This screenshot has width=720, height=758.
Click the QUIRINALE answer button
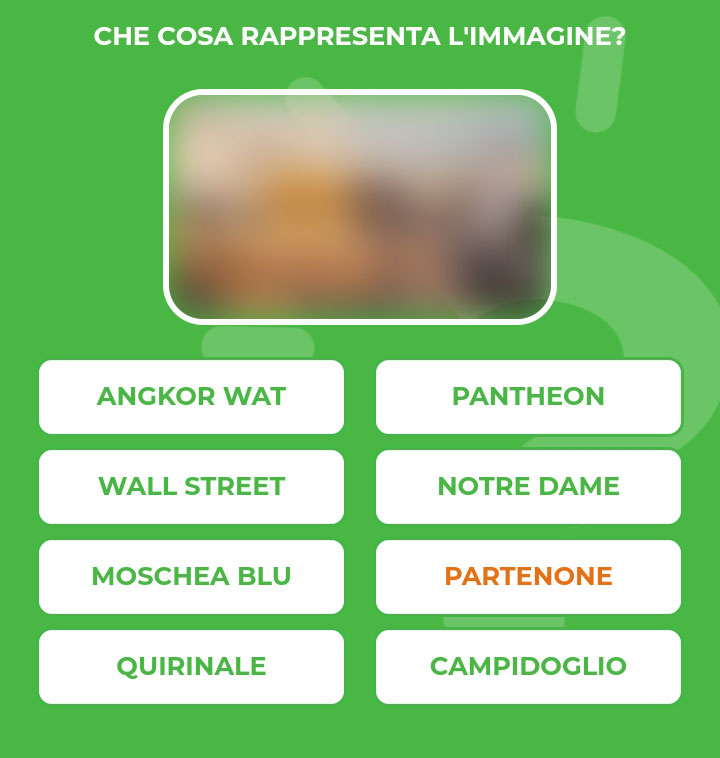tap(191, 666)
